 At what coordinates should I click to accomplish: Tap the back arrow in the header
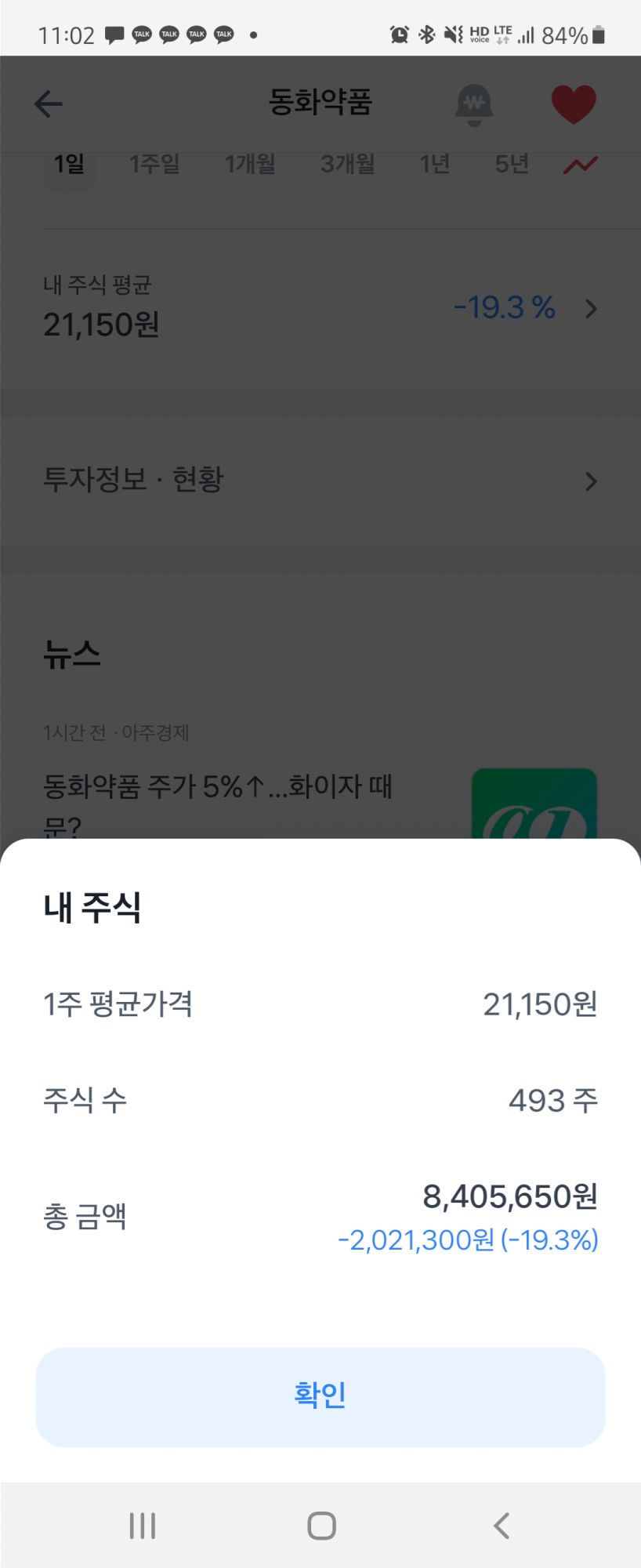point(49,103)
